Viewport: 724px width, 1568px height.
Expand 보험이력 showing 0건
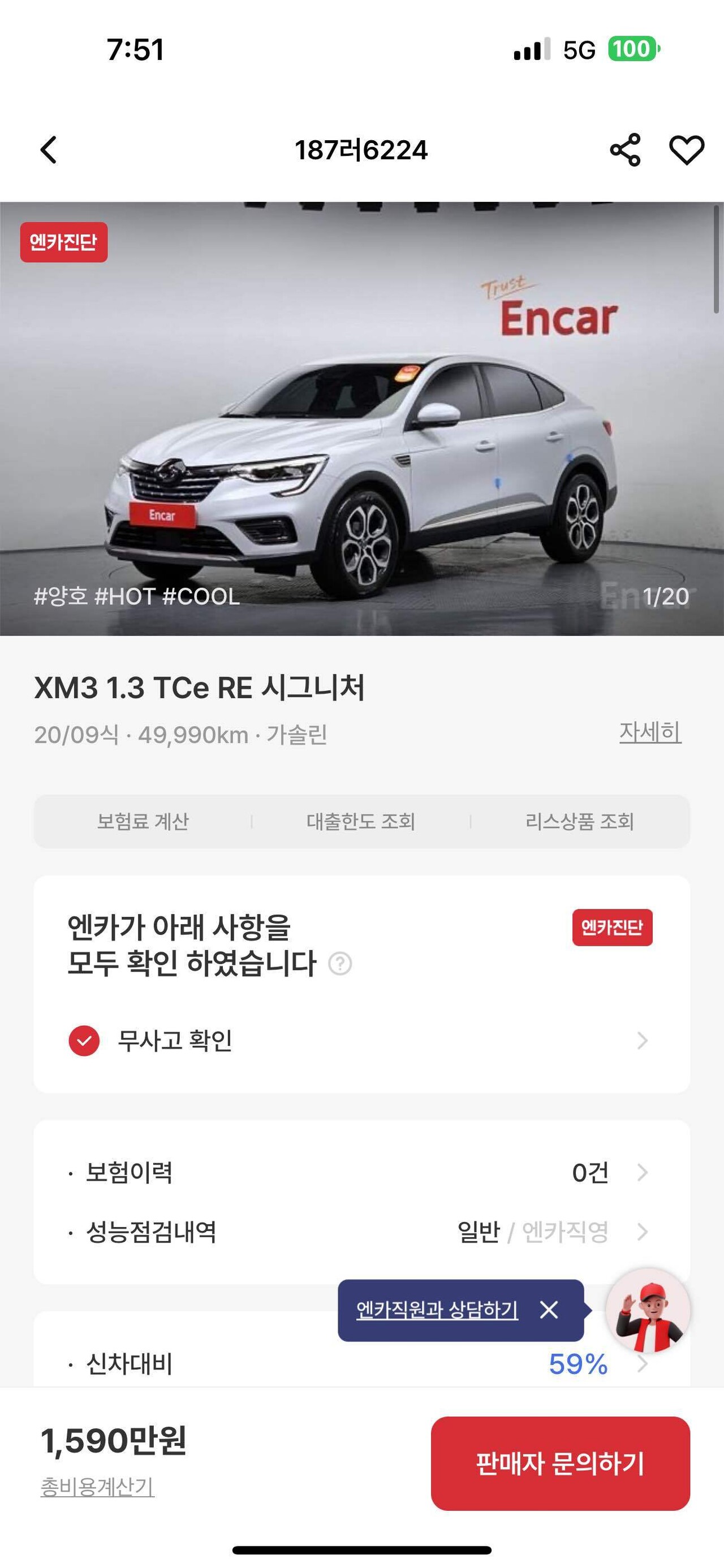[x=361, y=1170]
